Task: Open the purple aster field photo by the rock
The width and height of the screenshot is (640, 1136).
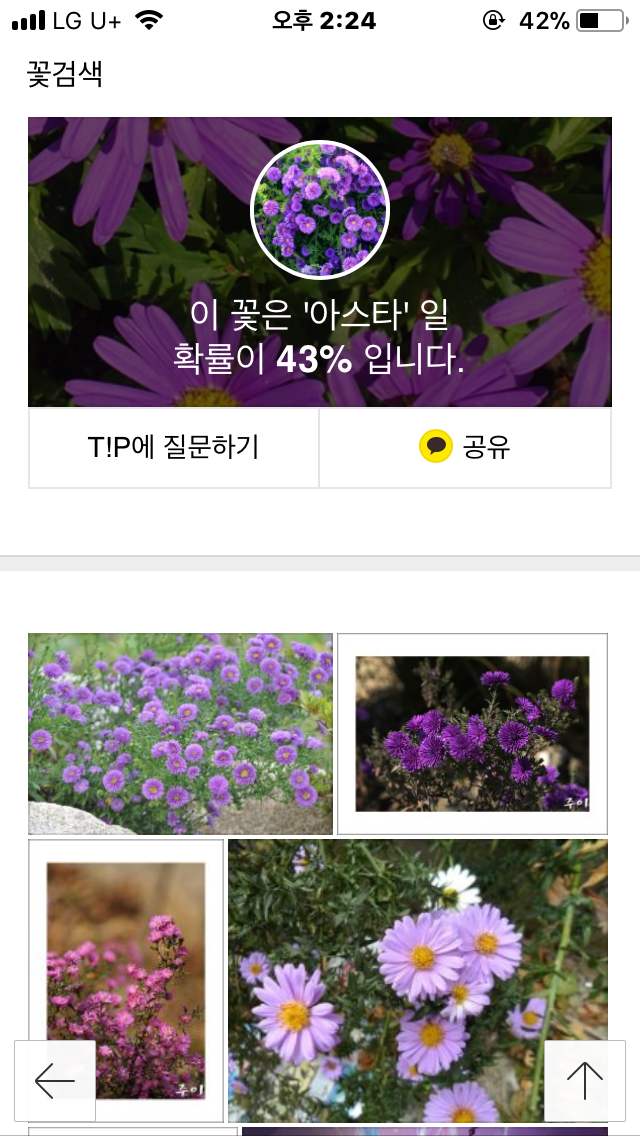Action: pos(180,733)
